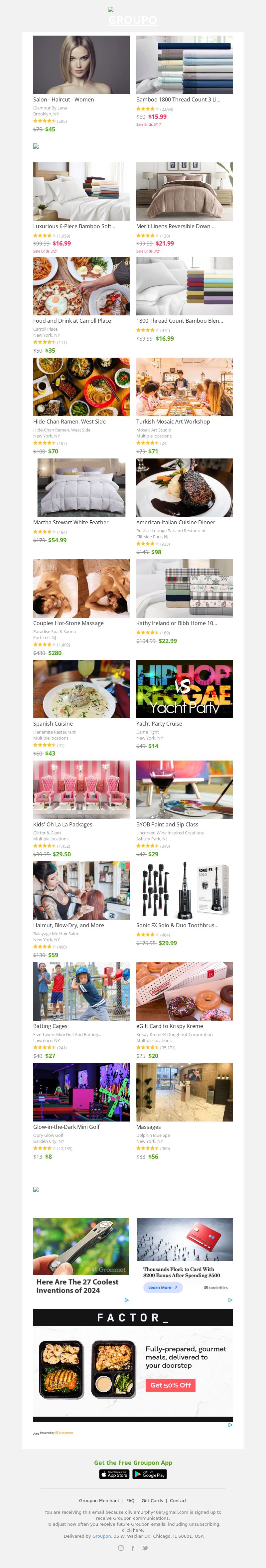Open the Gift Cards link
This screenshot has height=1568, width=266.
pos(152,1500)
